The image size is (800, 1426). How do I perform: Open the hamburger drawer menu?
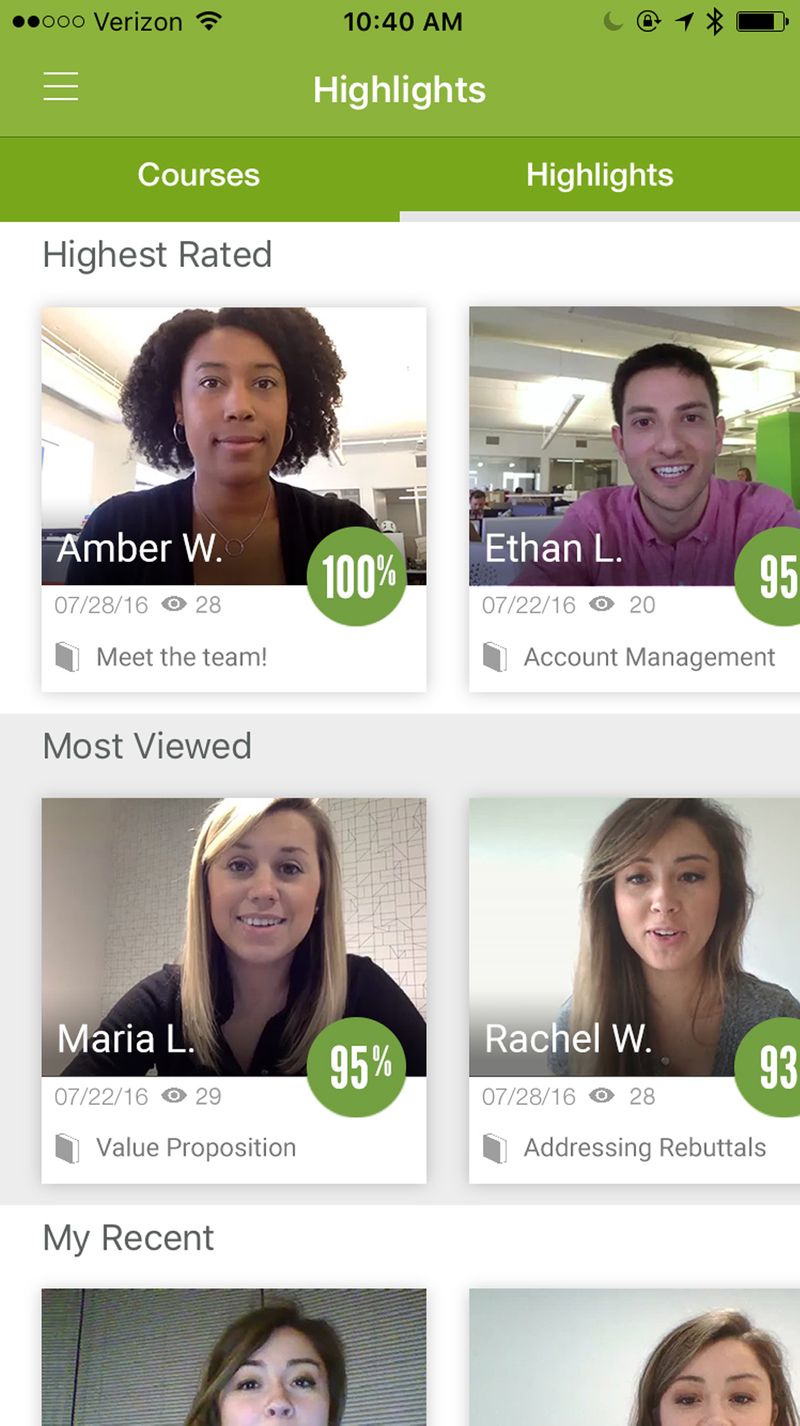point(61,88)
